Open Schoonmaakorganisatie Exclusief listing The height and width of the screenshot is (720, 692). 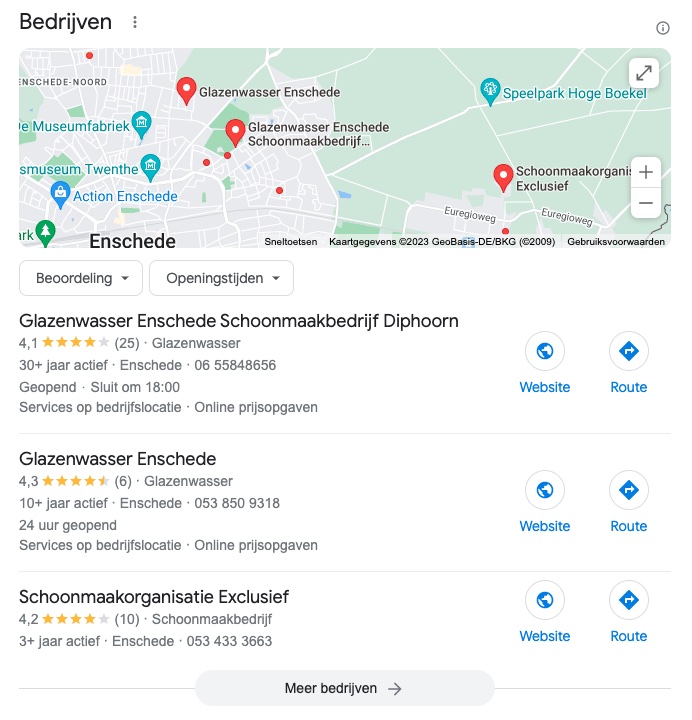click(x=154, y=597)
